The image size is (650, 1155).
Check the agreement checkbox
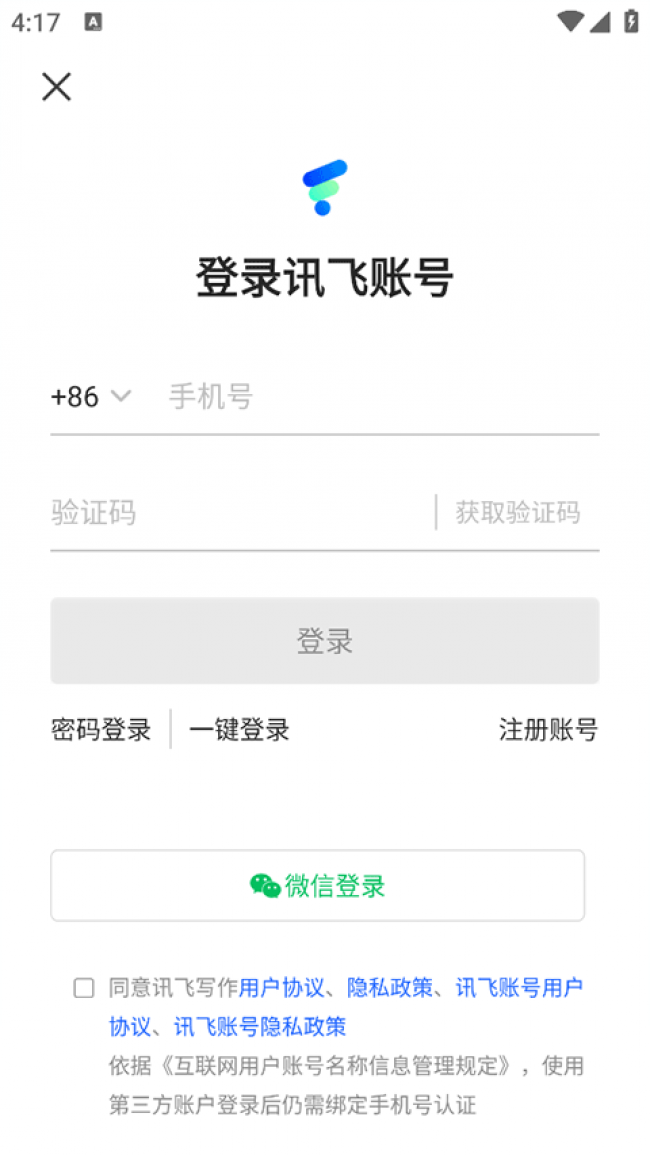pyautogui.click(x=84, y=988)
